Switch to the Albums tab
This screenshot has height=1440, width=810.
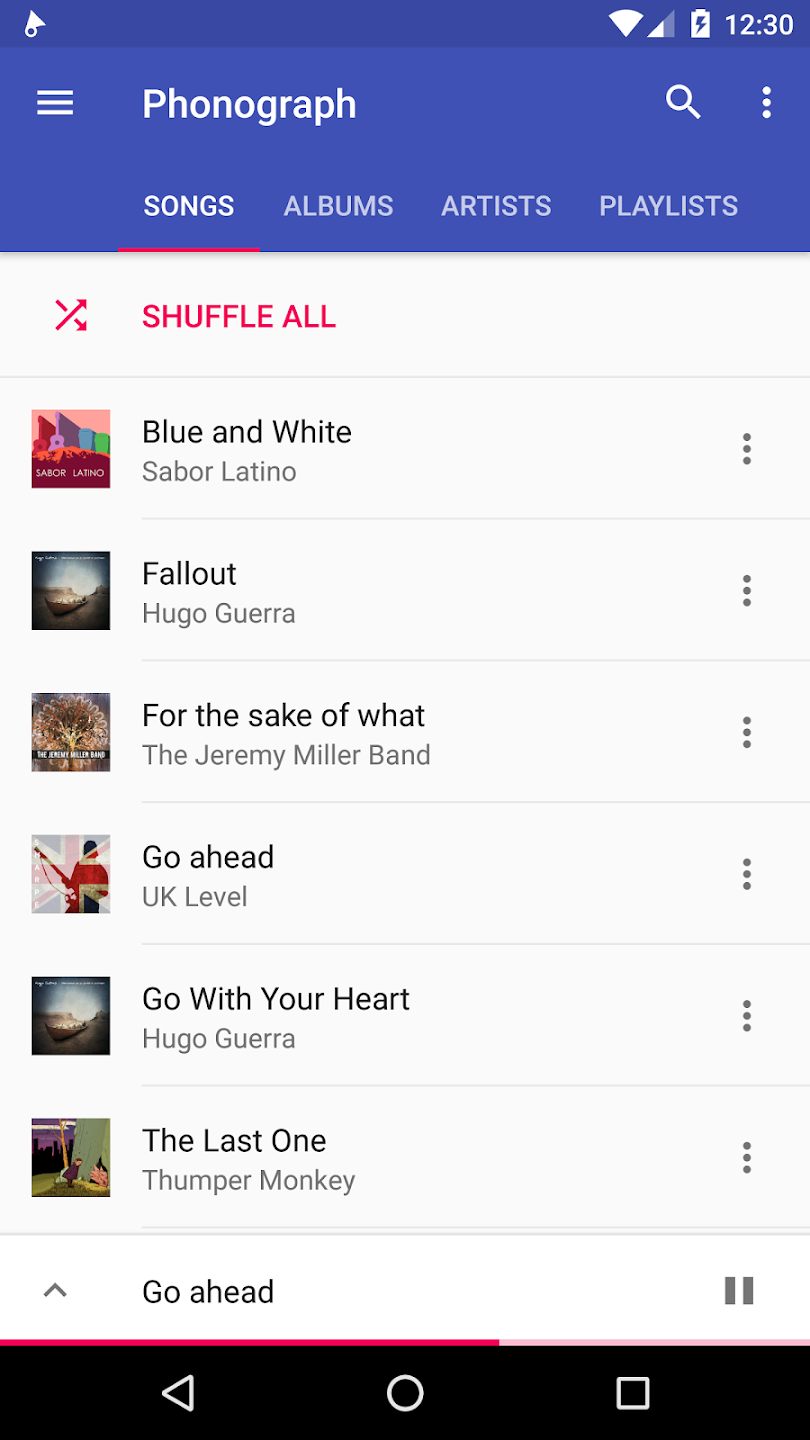coord(338,205)
